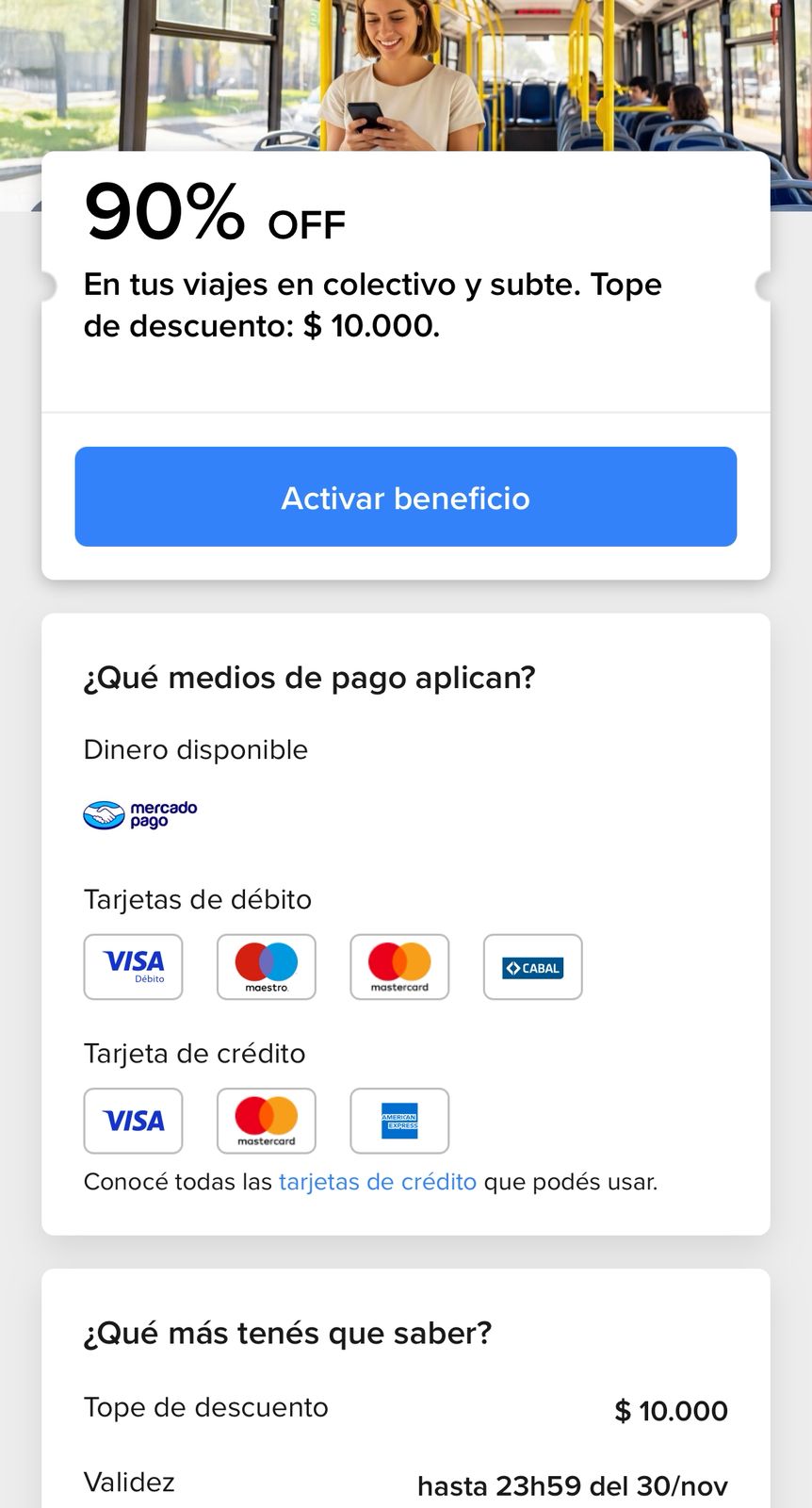Click the Mercado Pago handshake logo

pyautogui.click(x=139, y=812)
